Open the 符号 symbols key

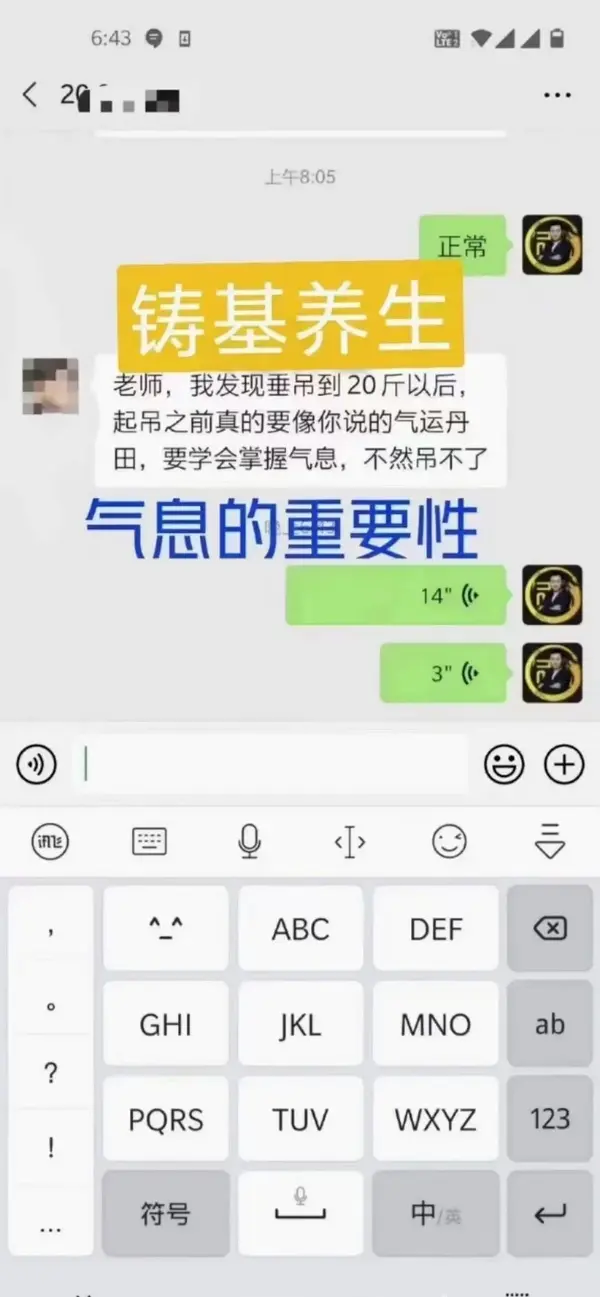tap(165, 1214)
